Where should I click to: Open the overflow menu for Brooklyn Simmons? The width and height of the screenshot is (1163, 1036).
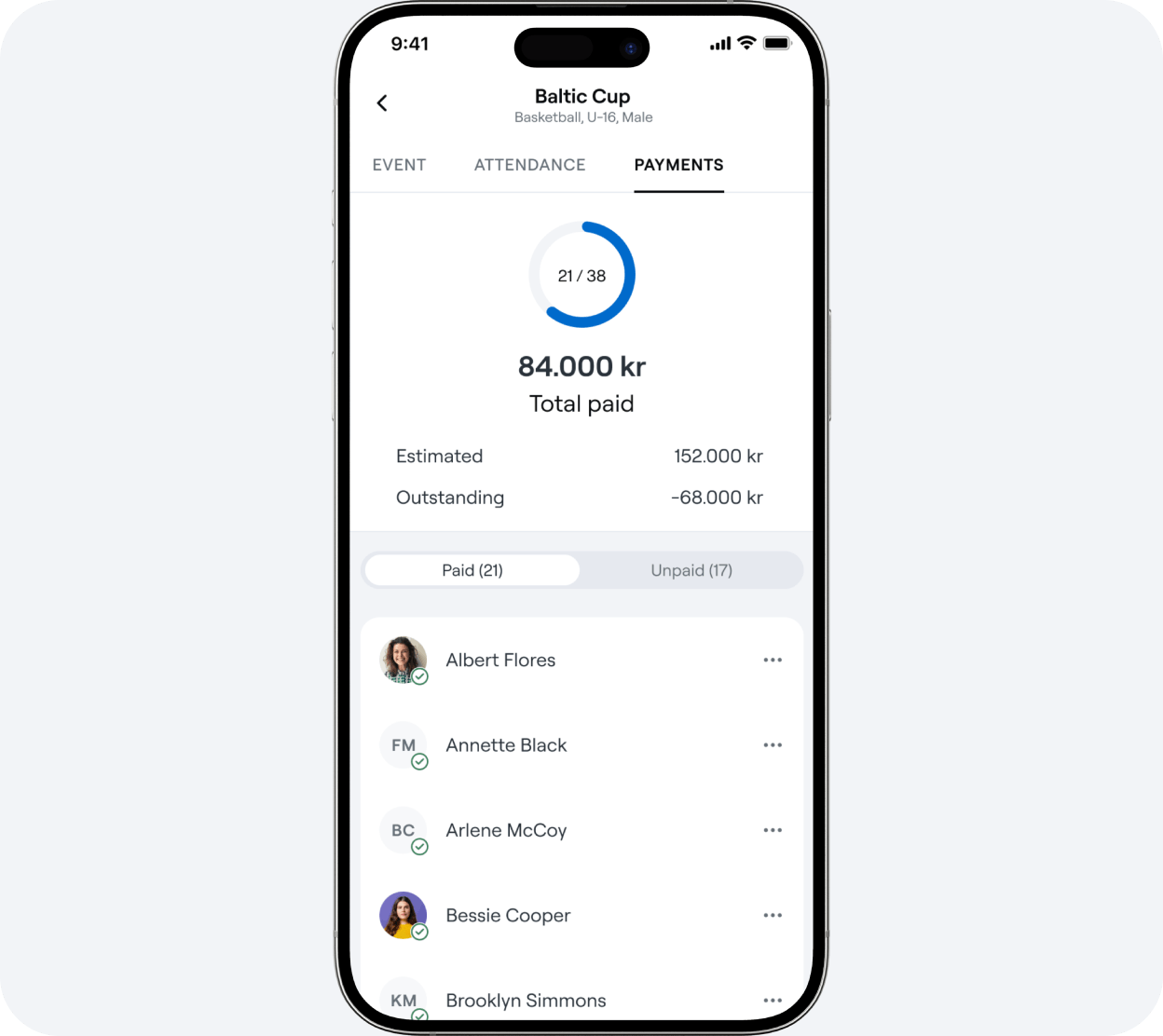point(773,1001)
